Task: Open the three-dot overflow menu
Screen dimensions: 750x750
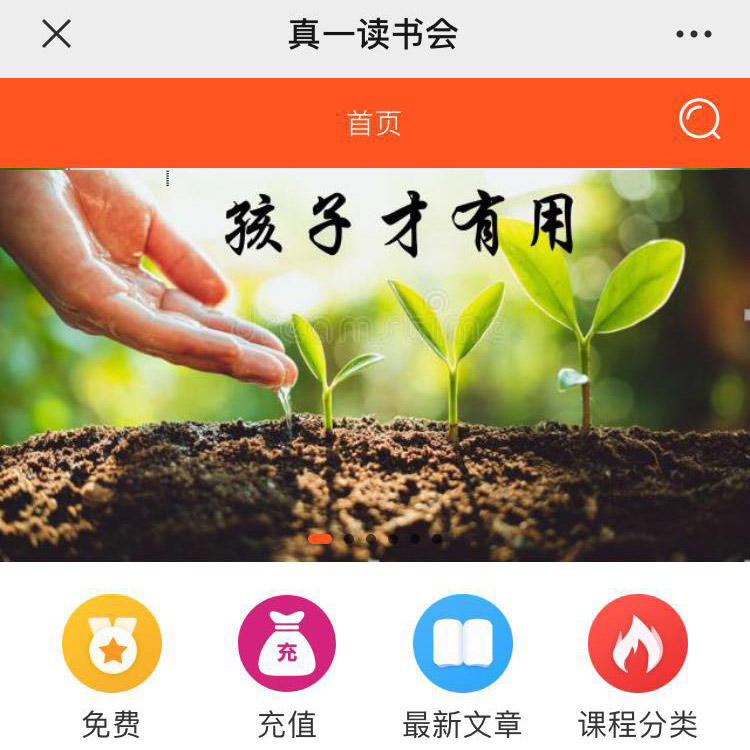Action: pyautogui.click(x=693, y=34)
